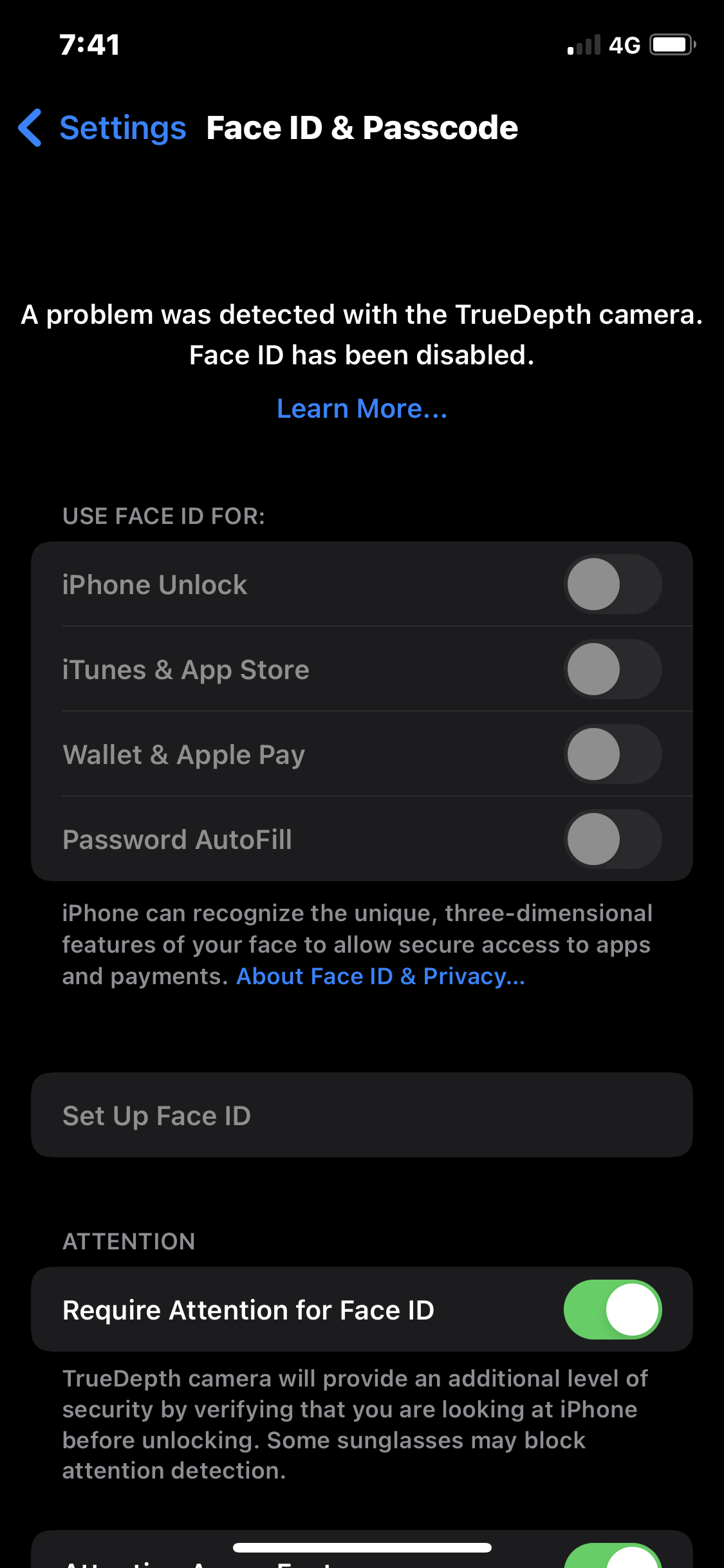
Task: Open the Learn More link
Action: tap(362, 408)
